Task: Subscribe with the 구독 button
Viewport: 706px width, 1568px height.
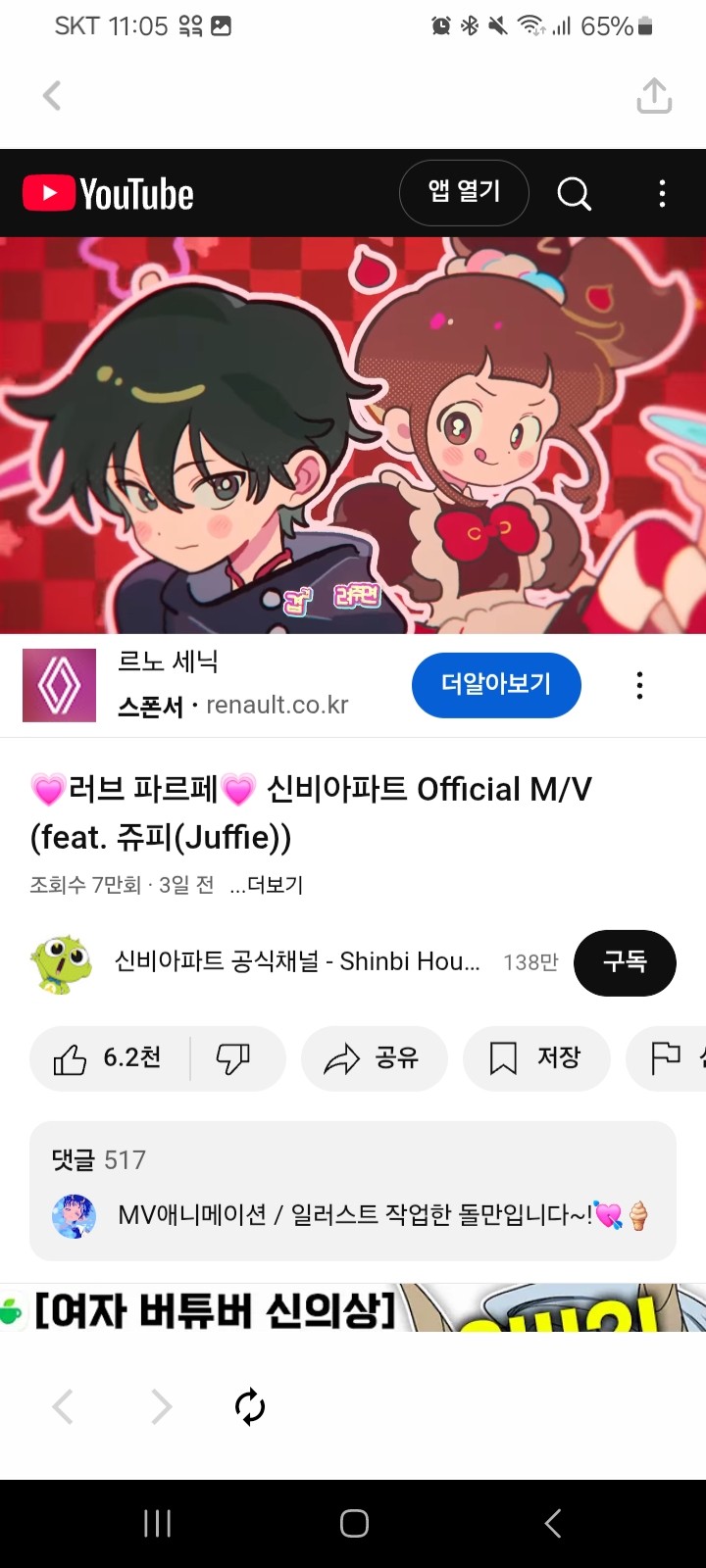Action: pyautogui.click(x=625, y=962)
